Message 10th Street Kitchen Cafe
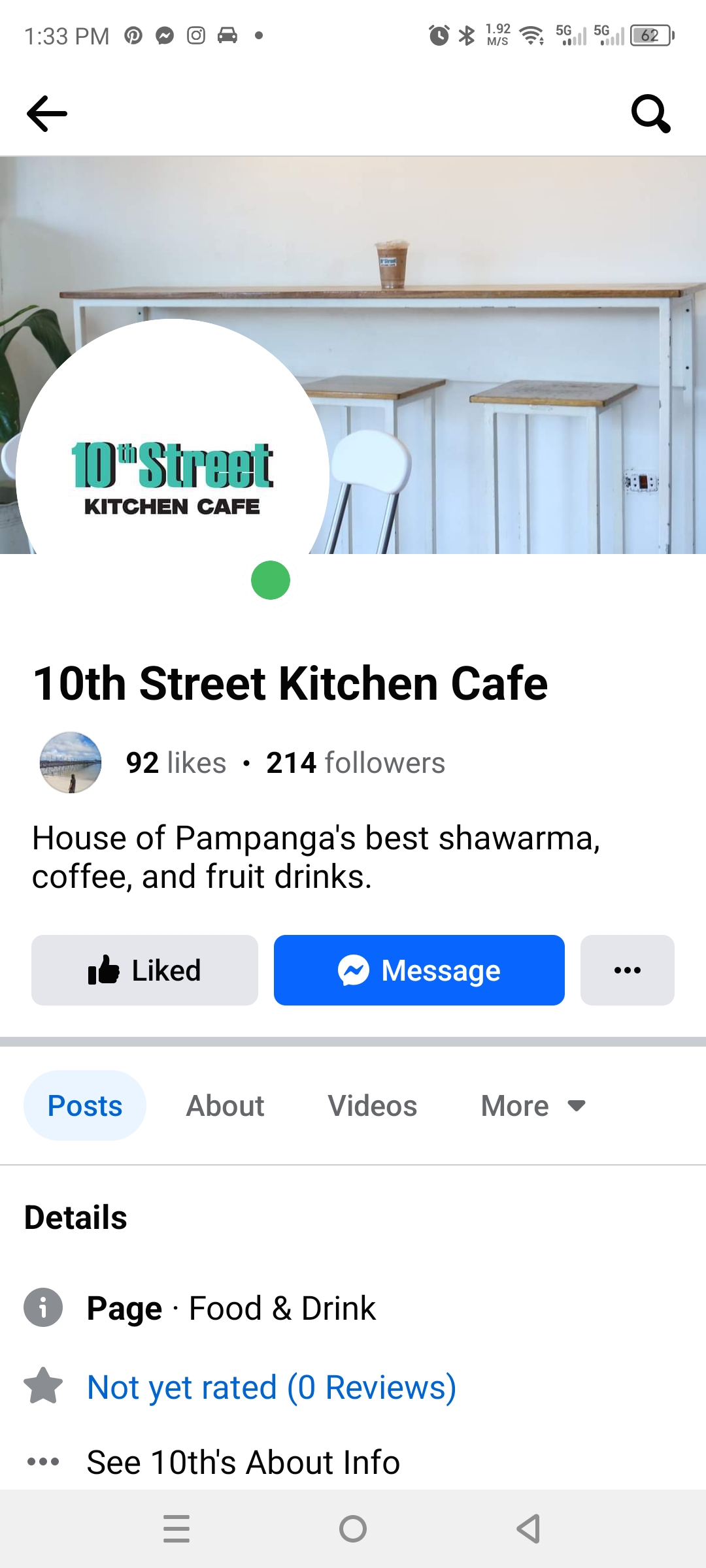The height and width of the screenshot is (1568, 706). click(419, 970)
